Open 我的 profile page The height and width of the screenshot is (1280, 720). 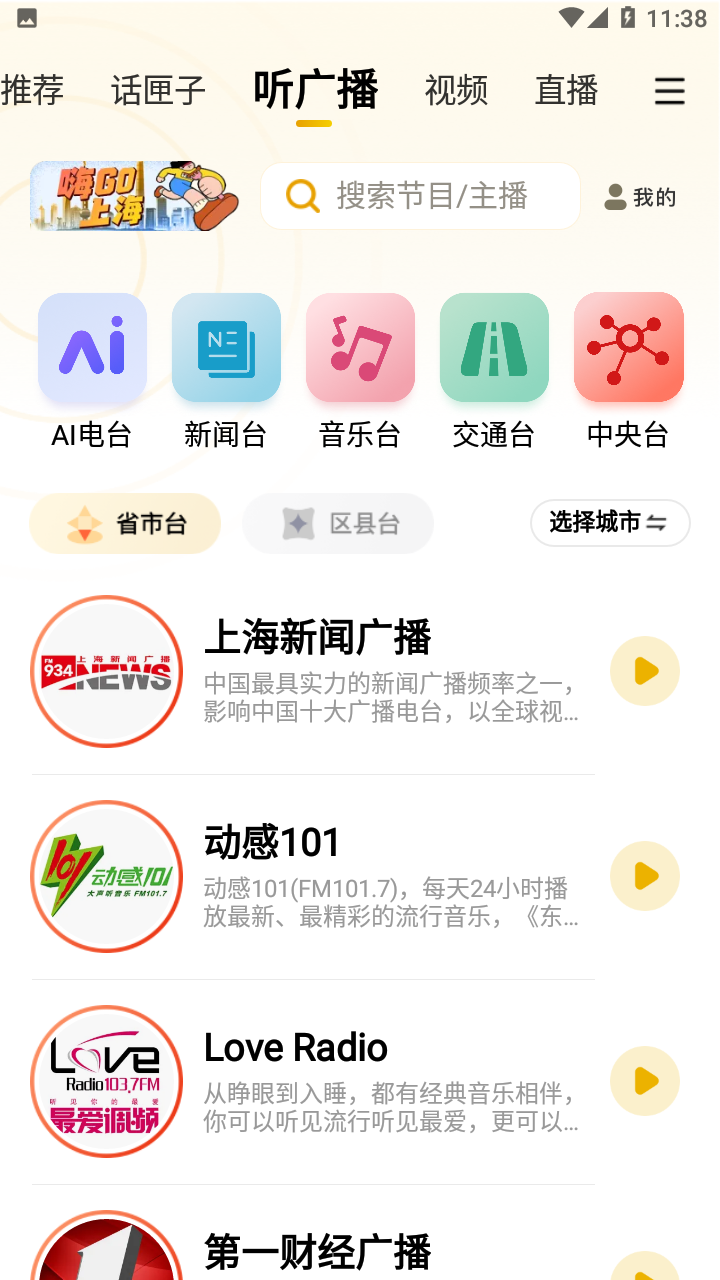click(641, 197)
